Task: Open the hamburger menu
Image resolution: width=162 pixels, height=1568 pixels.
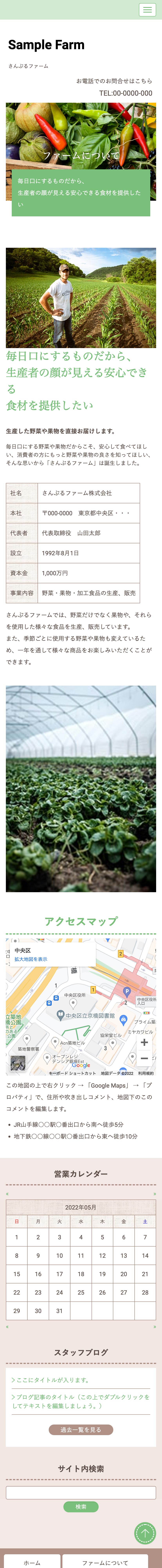Action: [147, 10]
